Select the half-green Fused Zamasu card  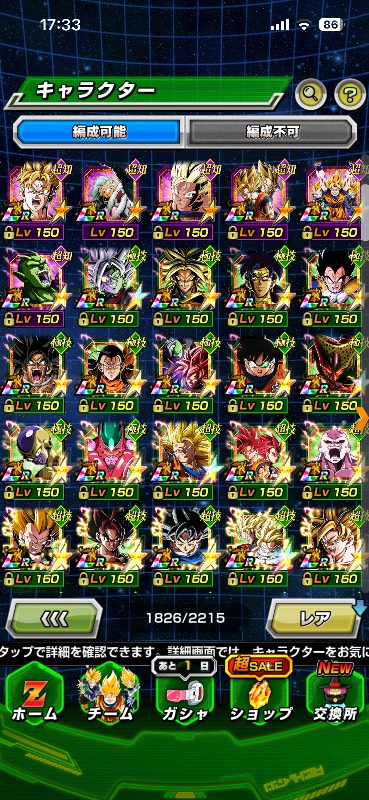(x=110, y=287)
